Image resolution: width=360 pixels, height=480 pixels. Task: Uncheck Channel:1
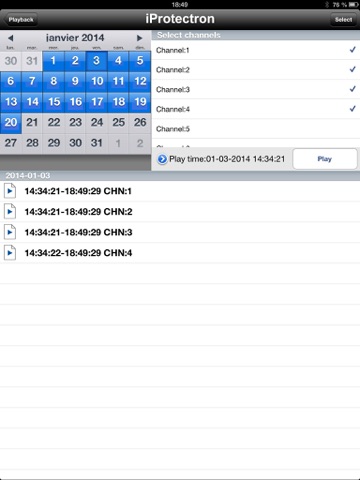(x=256, y=50)
